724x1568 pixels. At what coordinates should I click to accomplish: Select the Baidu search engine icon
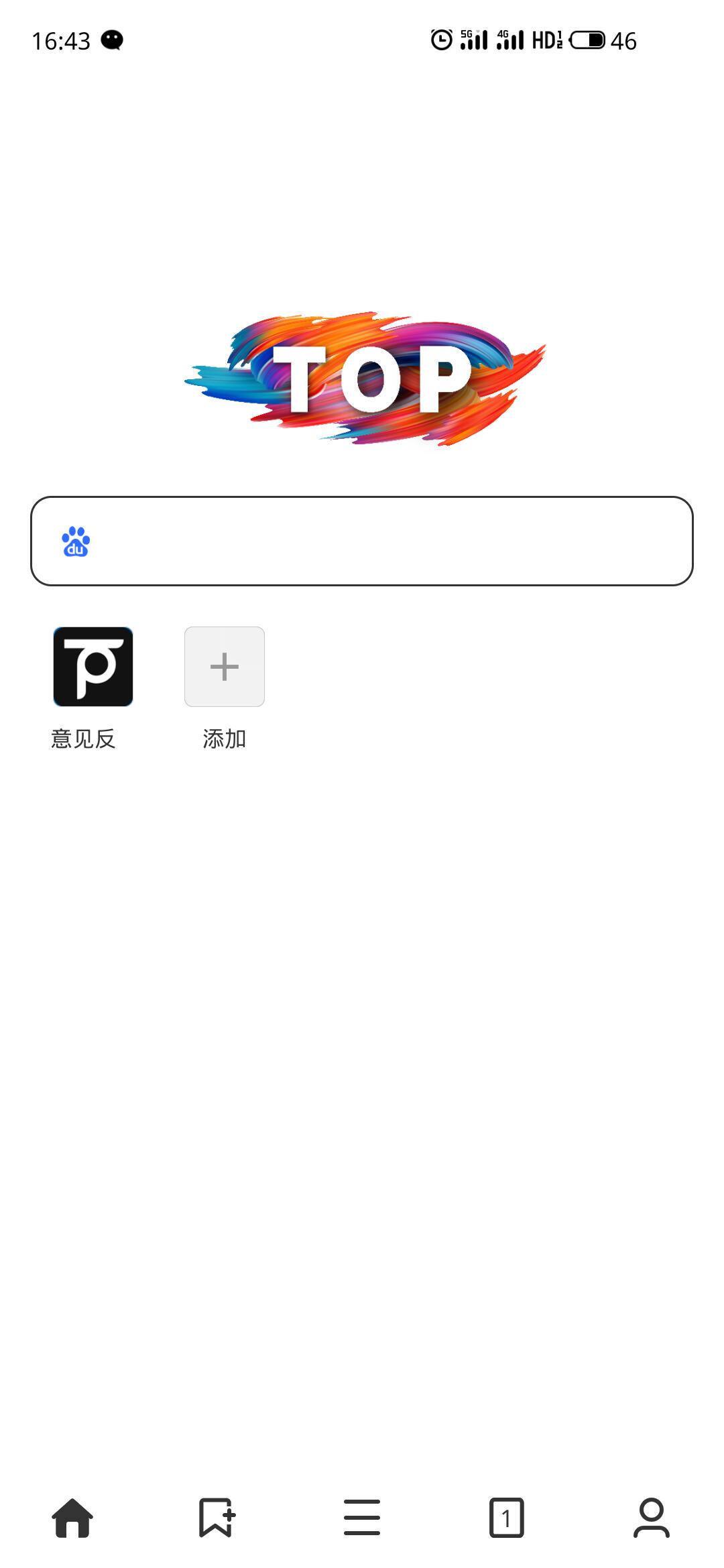[76, 541]
